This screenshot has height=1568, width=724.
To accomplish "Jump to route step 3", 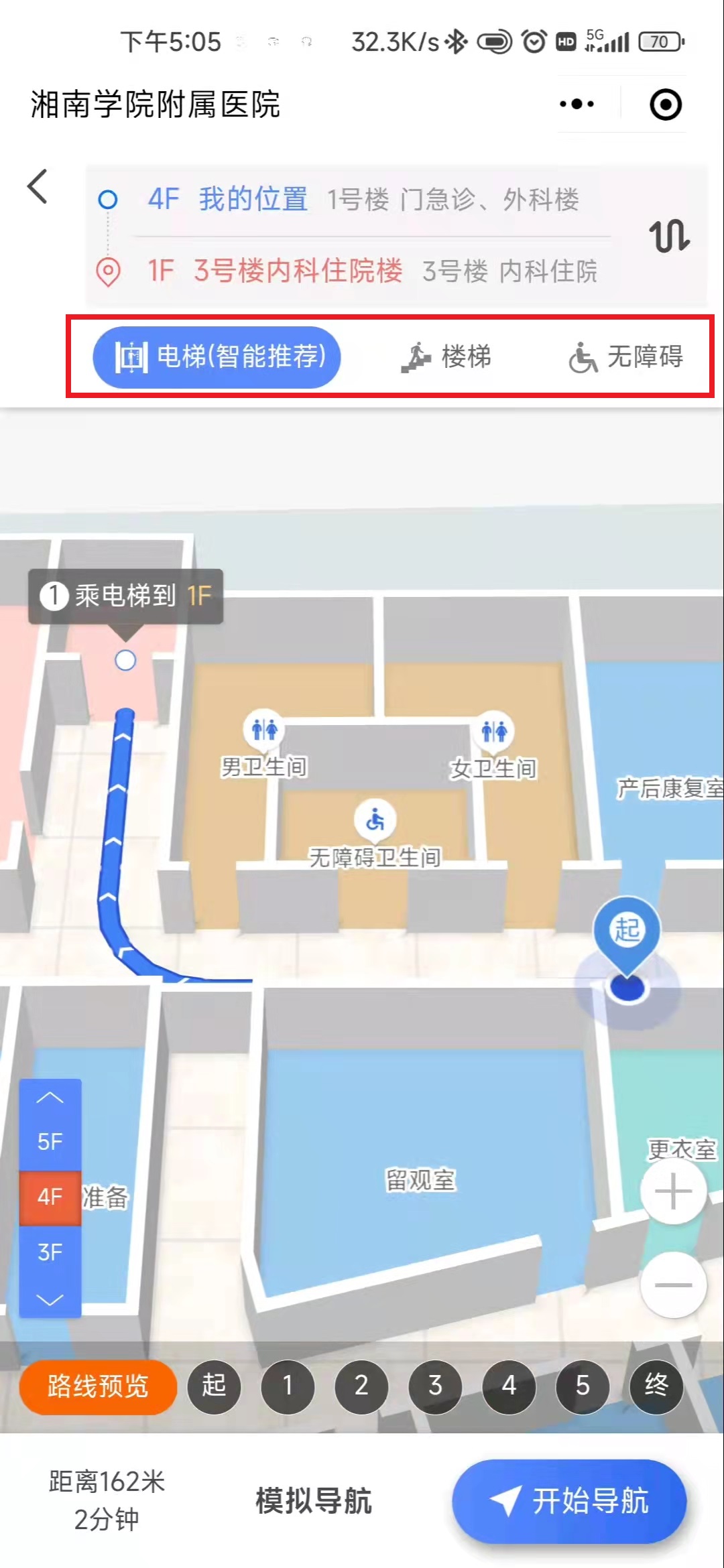I will click(435, 1386).
